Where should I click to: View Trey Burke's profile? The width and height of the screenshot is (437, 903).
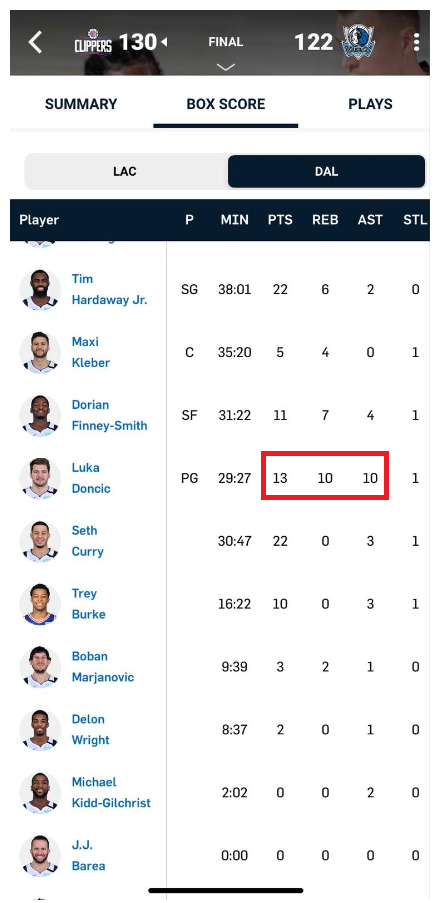[x=88, y=604]
